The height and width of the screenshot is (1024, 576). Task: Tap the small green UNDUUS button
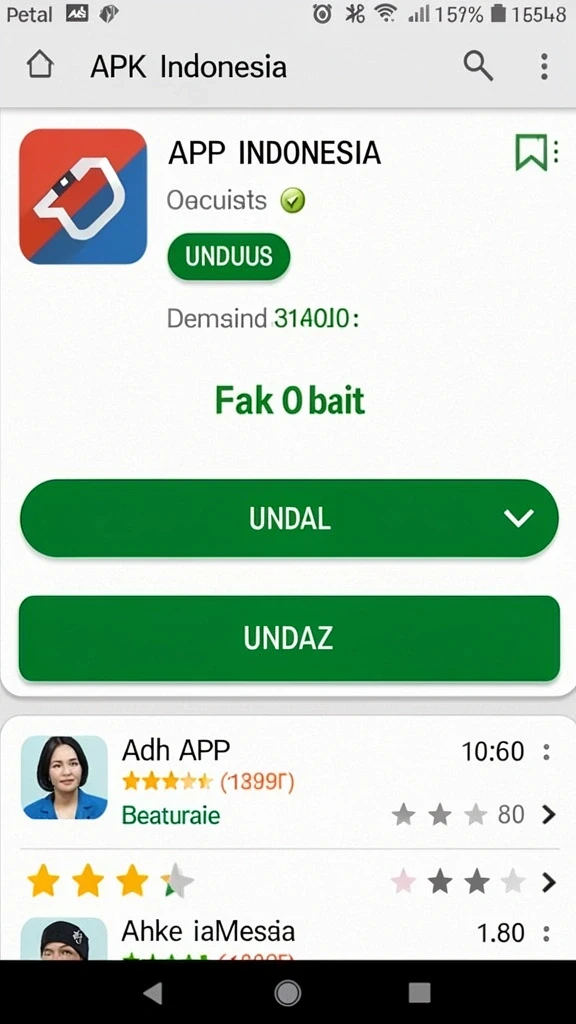coord(229,257)
